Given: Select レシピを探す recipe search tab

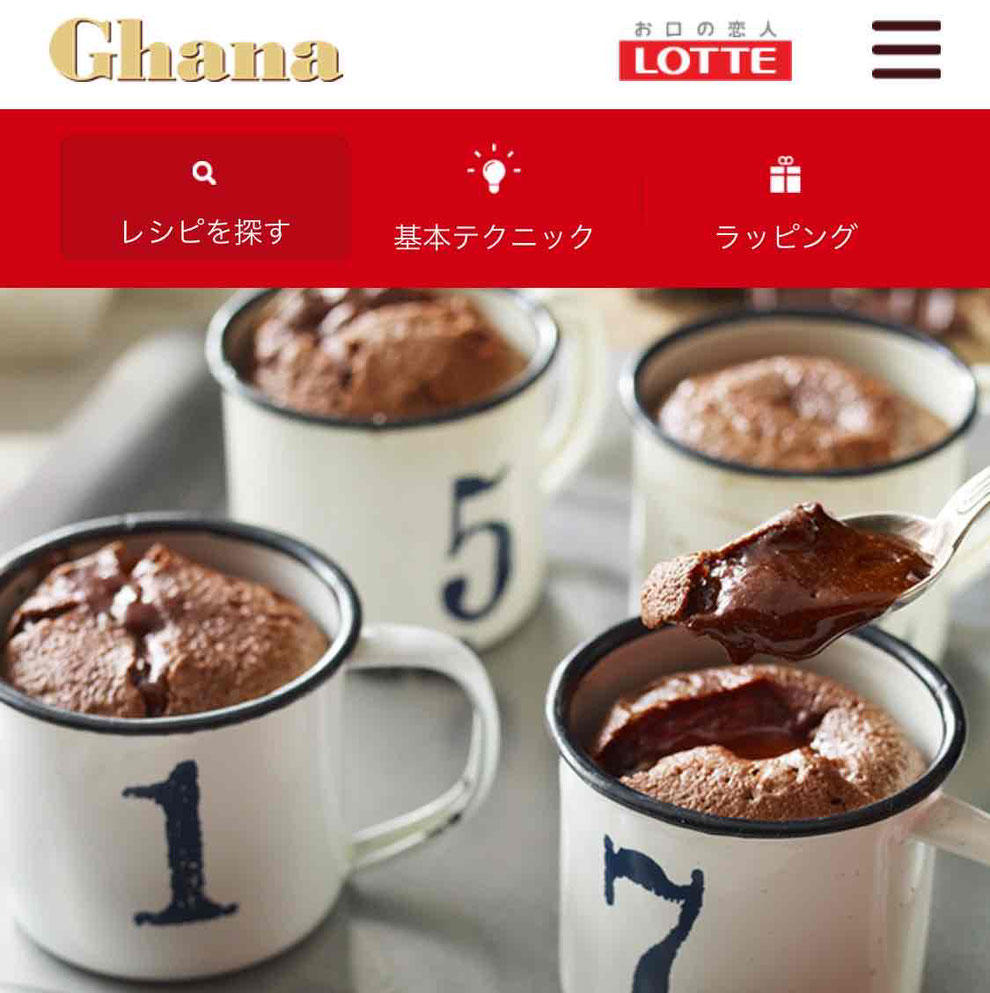Looking at the screenshot, I should 205,198.
